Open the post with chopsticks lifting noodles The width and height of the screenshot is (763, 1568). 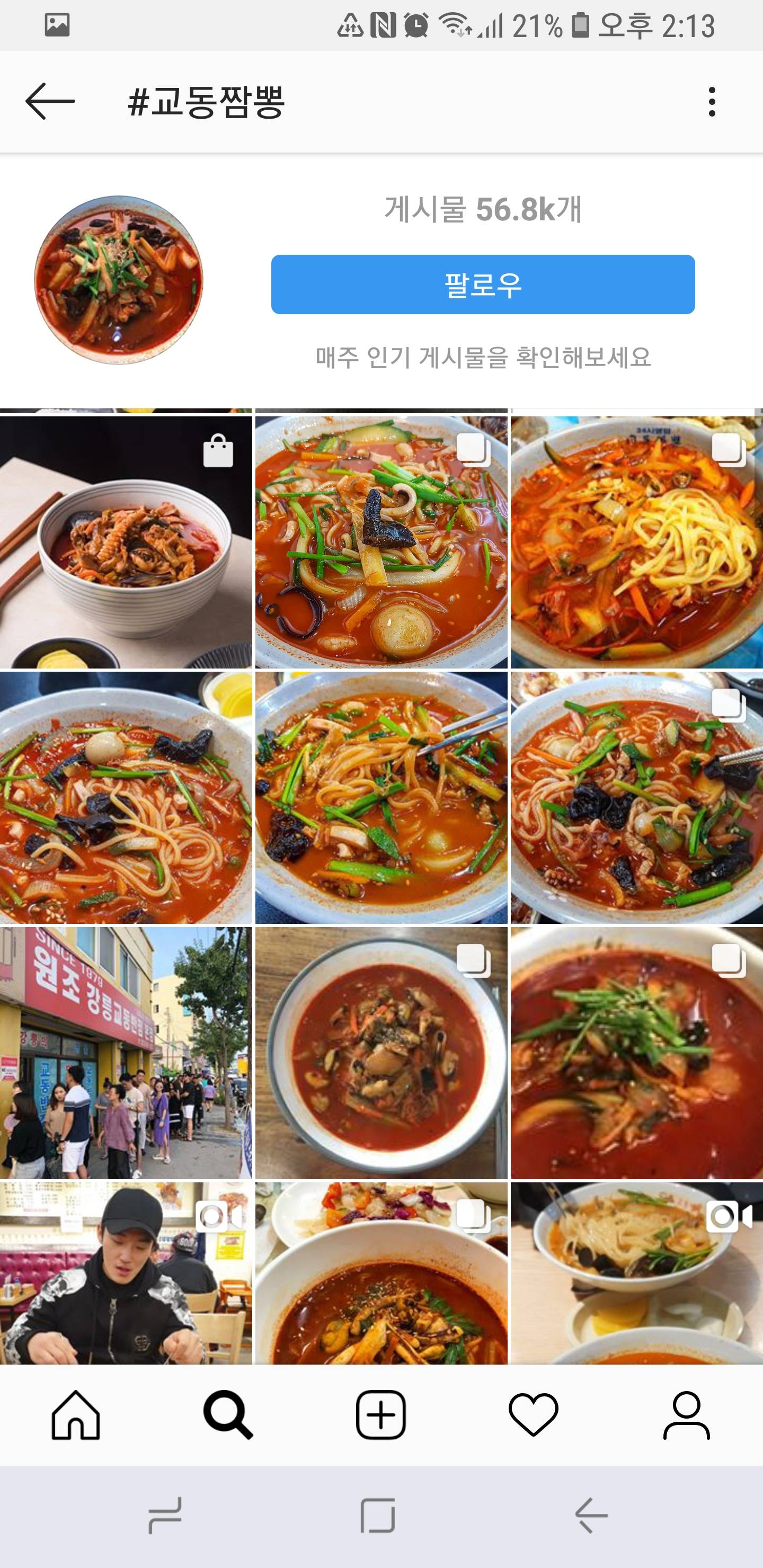point(381,797)
